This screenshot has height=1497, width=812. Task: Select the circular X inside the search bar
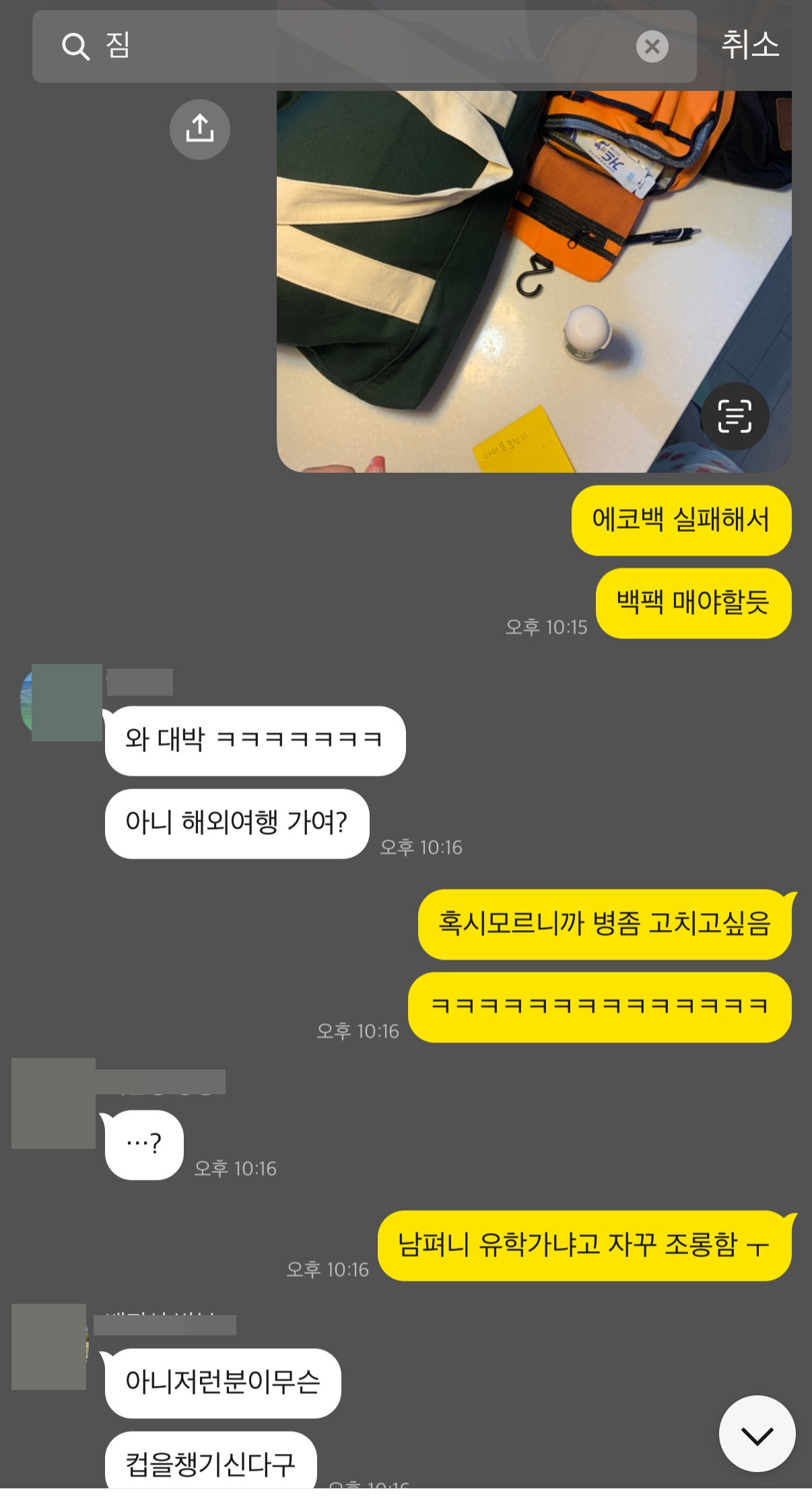(650, 46)
